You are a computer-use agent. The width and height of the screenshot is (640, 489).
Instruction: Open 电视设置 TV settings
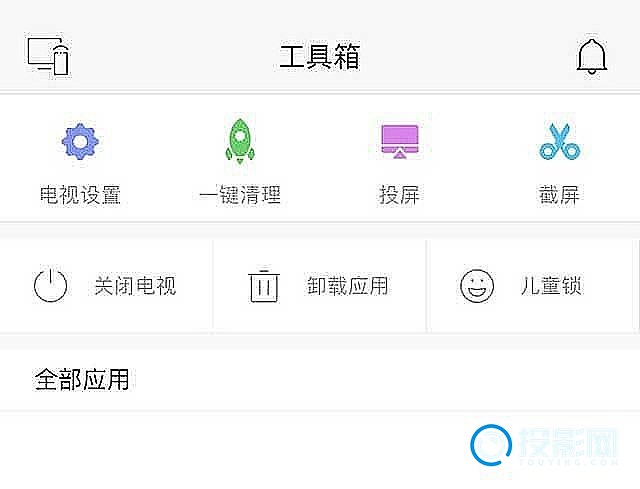coord(80,161)
